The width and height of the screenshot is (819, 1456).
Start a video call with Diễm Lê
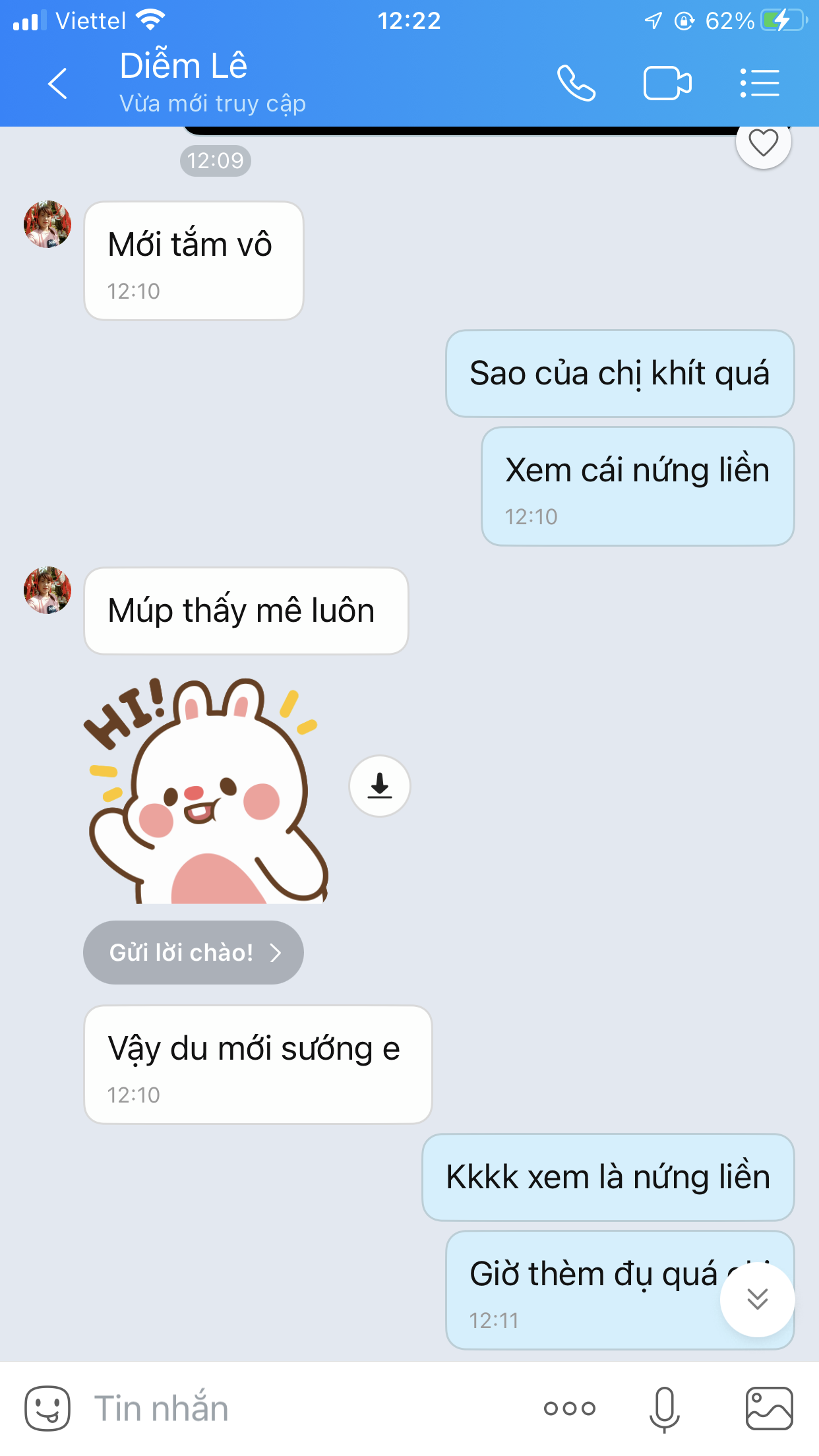pos(667,84)
